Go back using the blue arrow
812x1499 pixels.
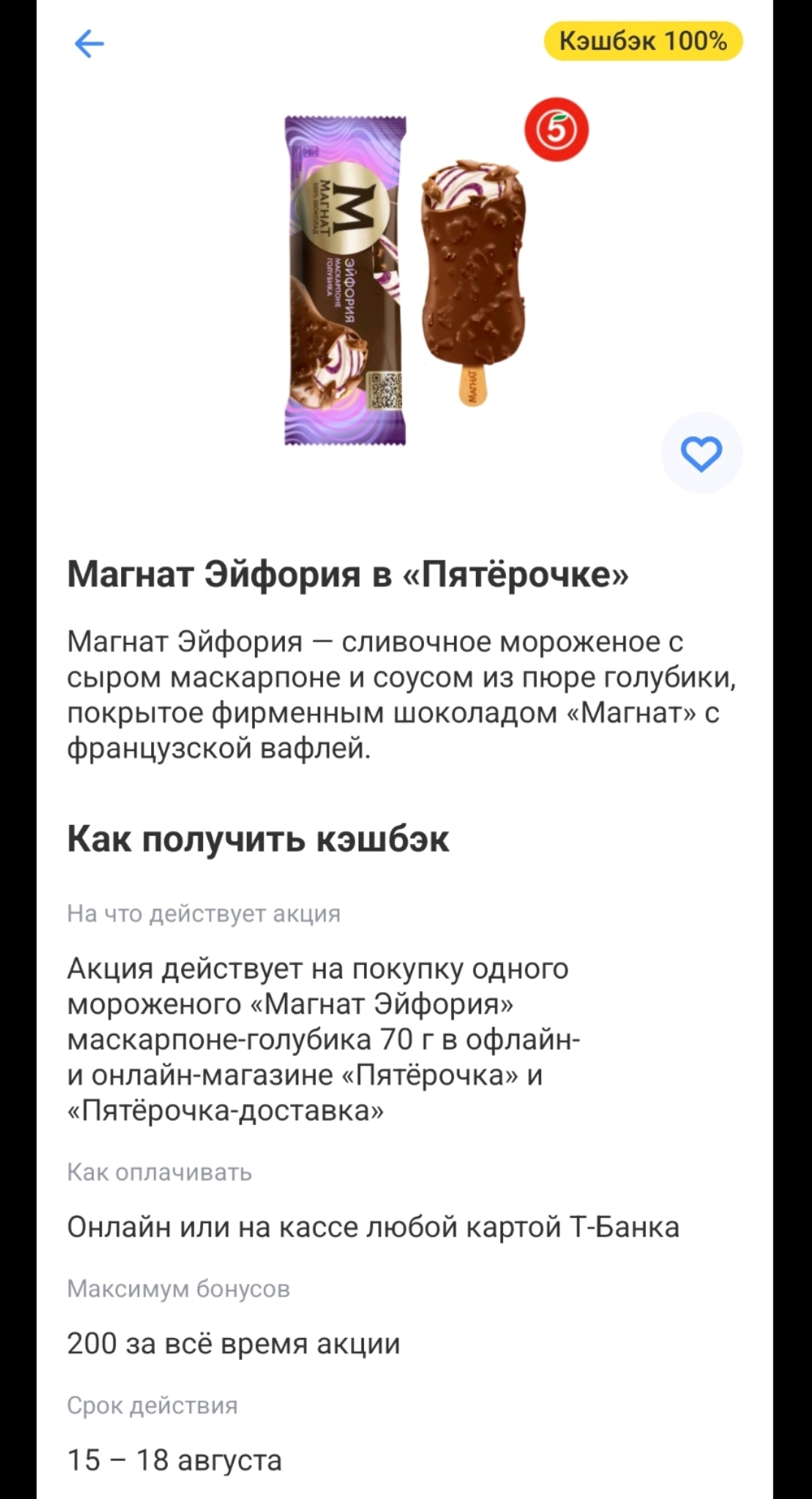click(89, 44)
